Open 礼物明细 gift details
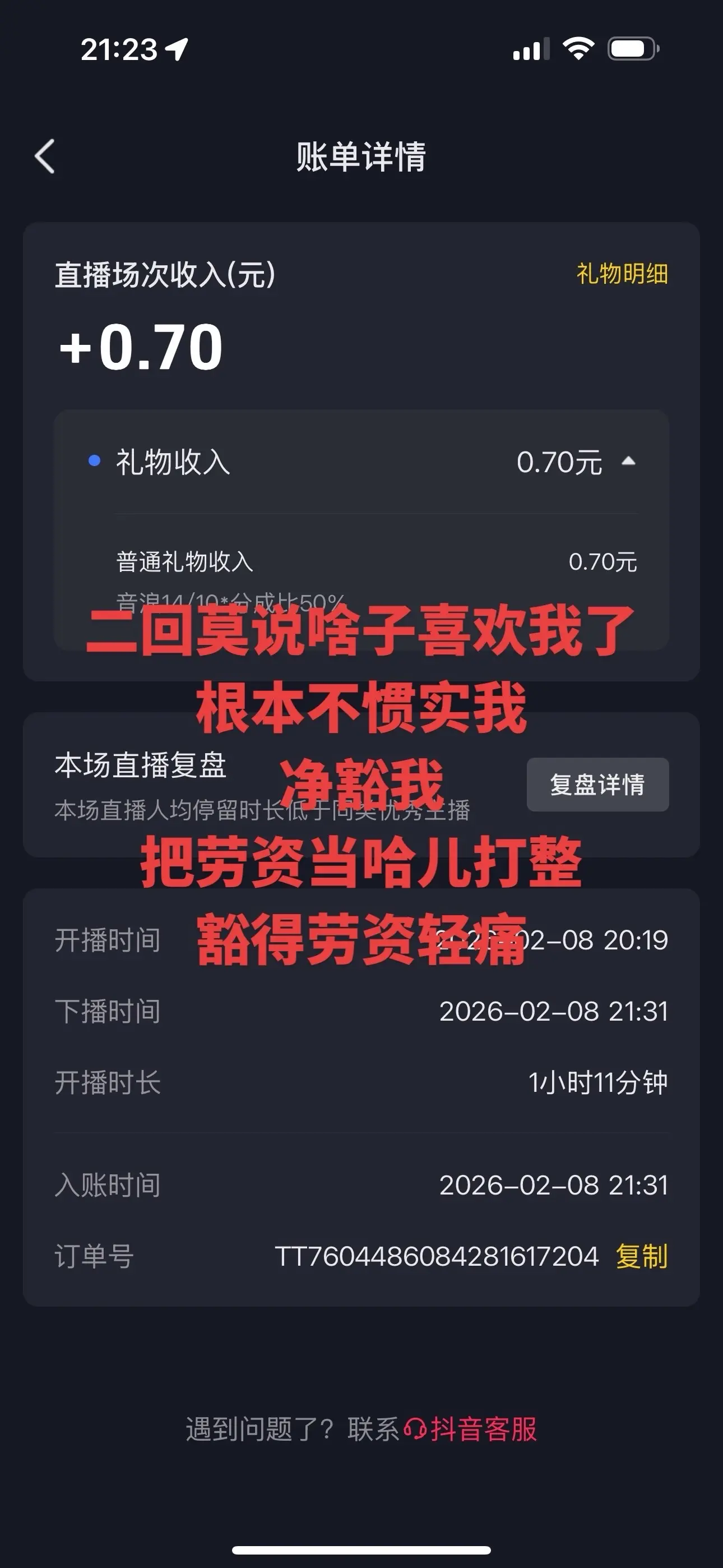This screenshot has width=723, height=1568. coord(622,275)
